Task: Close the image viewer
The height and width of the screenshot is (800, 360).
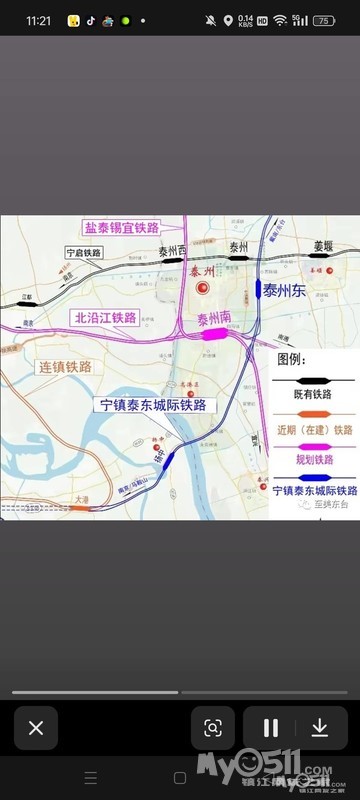Action: (36, 728)
